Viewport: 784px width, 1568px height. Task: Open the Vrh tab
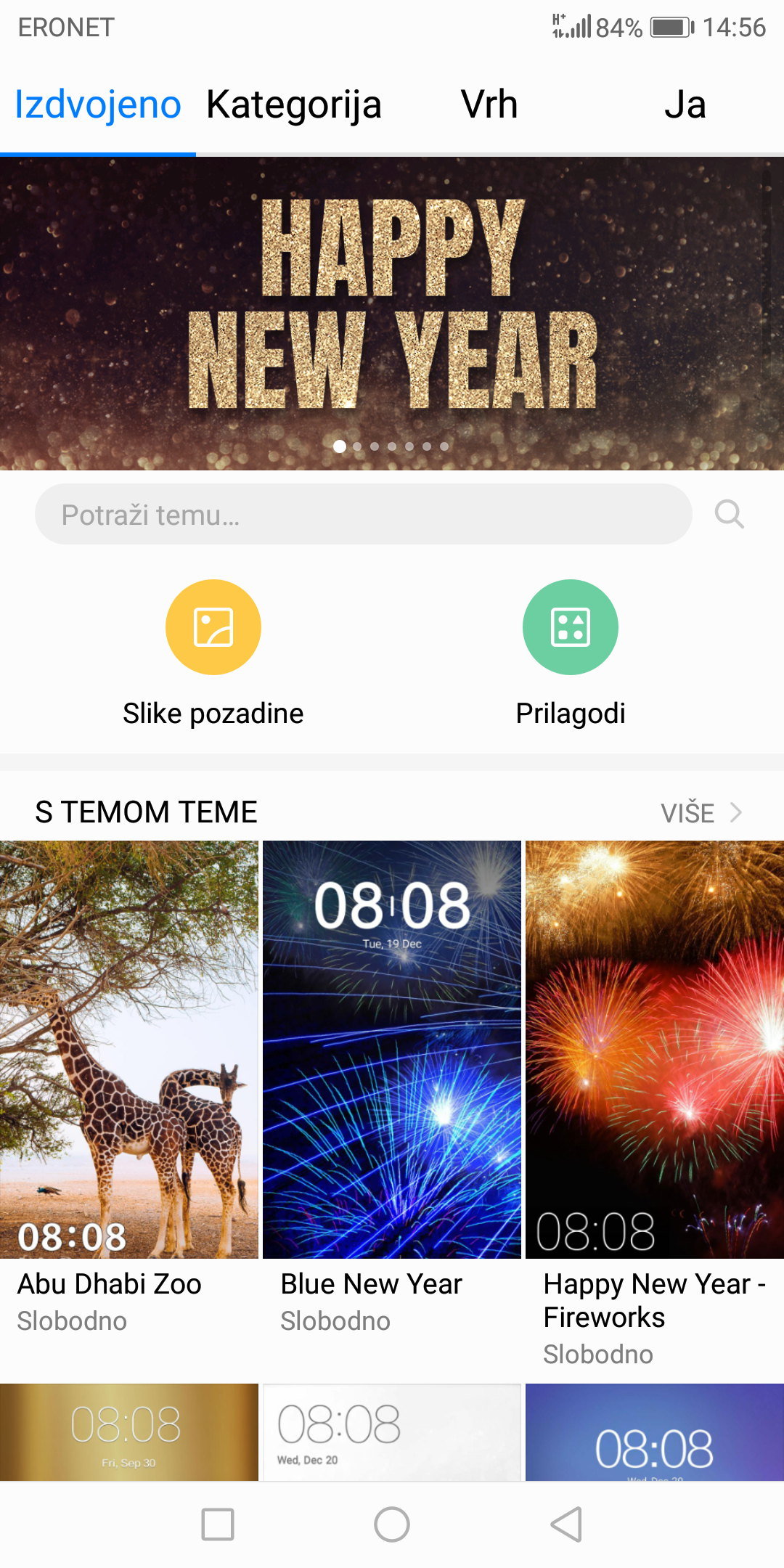[x=489, y=105]
